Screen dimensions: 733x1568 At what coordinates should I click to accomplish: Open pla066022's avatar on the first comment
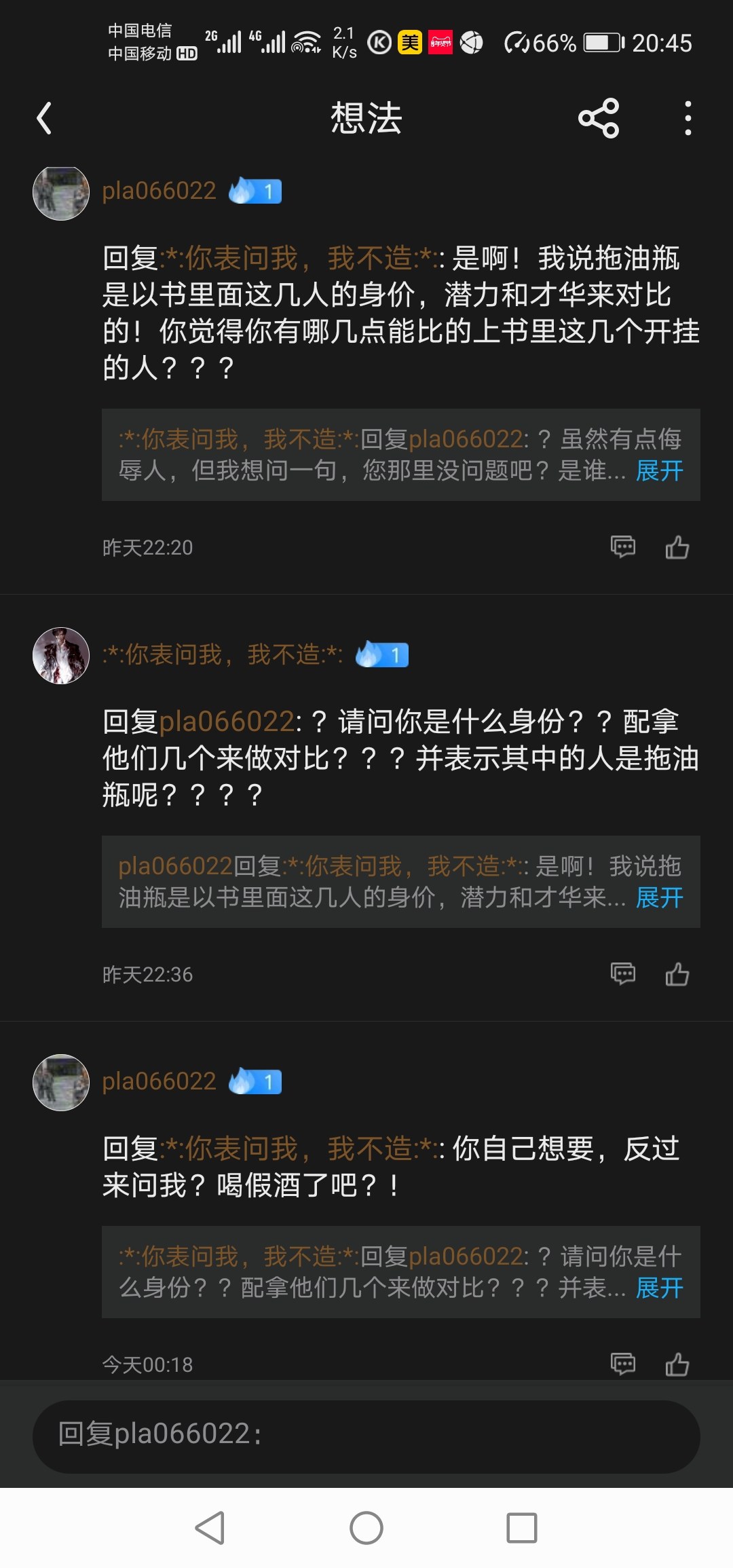[61, 193]
